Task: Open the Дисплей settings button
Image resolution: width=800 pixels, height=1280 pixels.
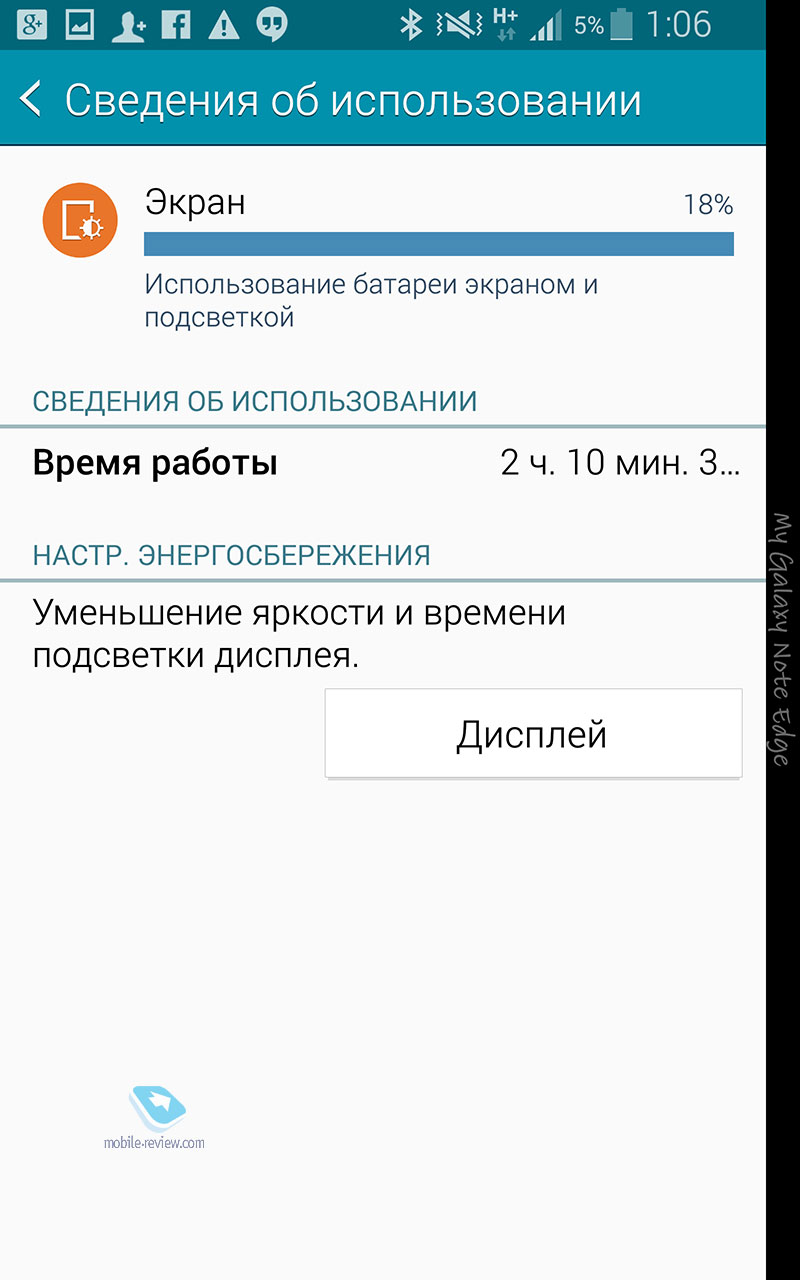Action: point(533,733)
